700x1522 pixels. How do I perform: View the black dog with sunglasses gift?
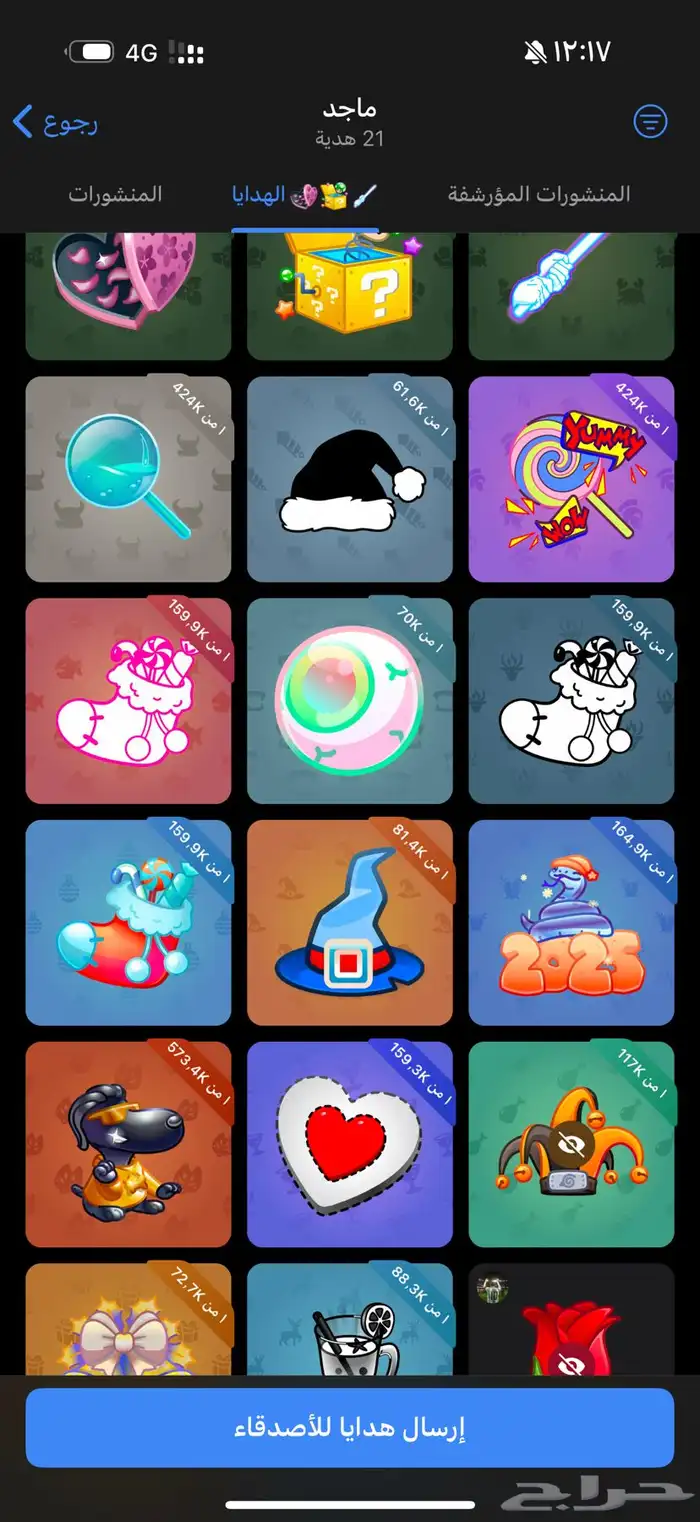tap(128, 1144)
